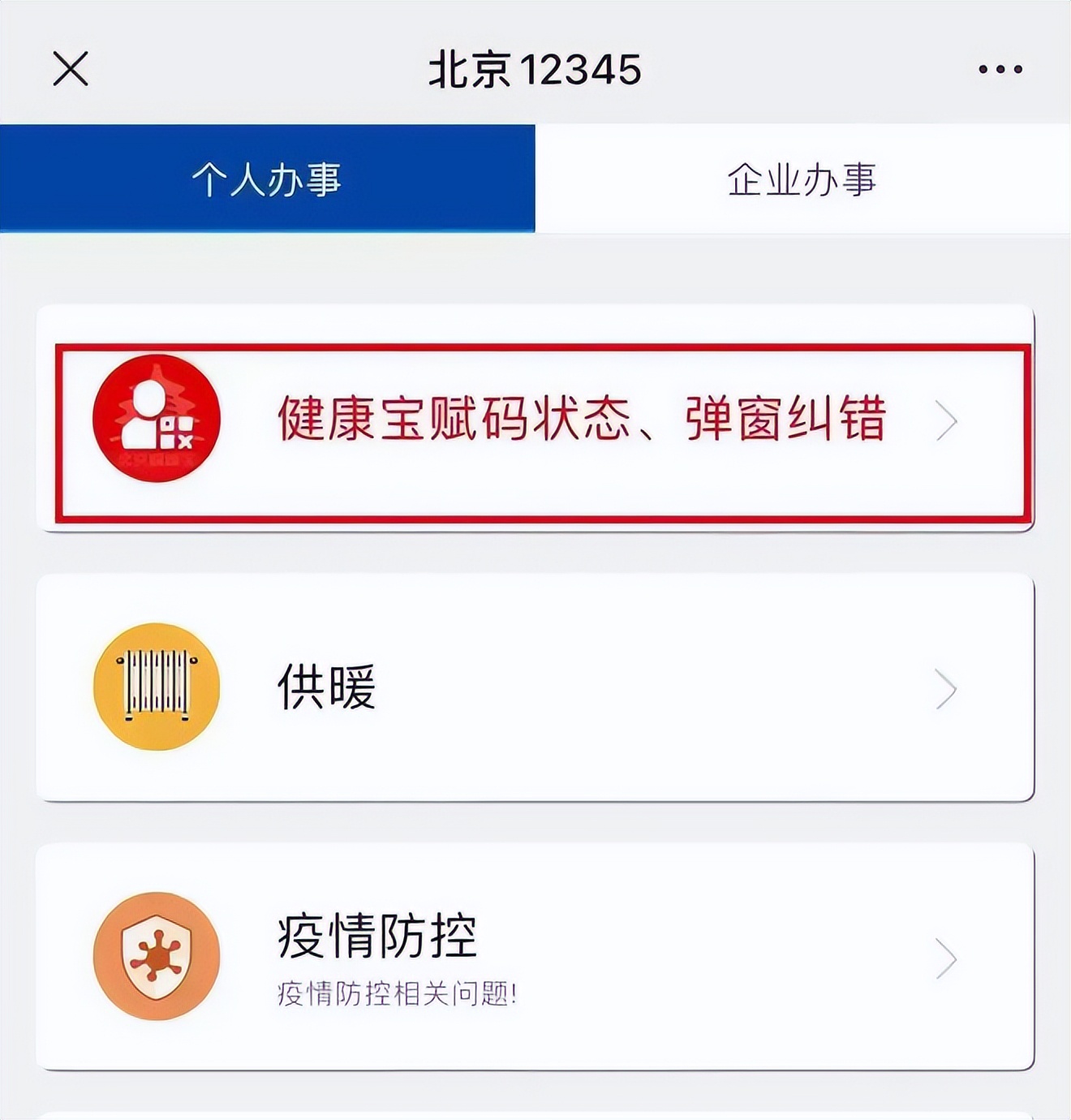Select the 疫情防控 card row
The height and width of the screenshot is (1120, 1071).
coord(535,956)
